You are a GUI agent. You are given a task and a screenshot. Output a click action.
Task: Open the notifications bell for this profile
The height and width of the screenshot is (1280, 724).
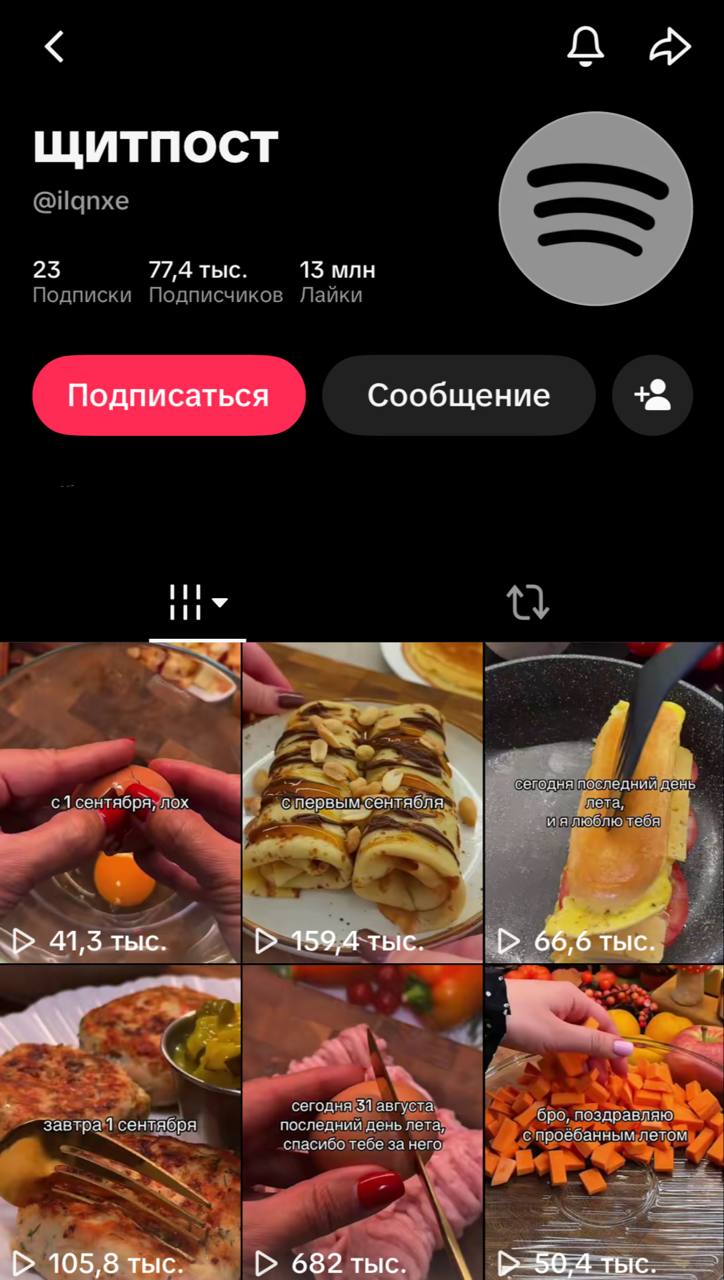point(585,46)
